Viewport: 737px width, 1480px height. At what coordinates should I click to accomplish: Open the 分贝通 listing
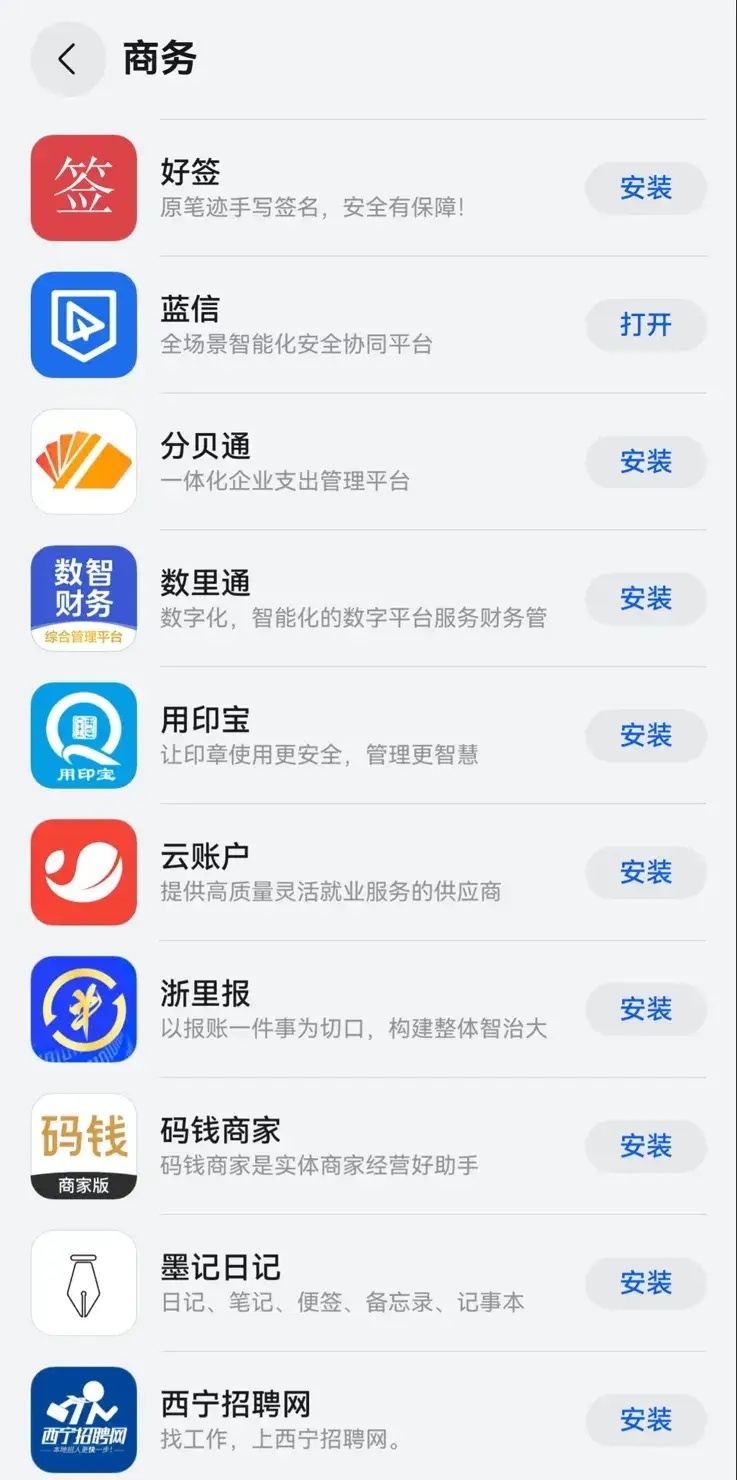point(368,462)
